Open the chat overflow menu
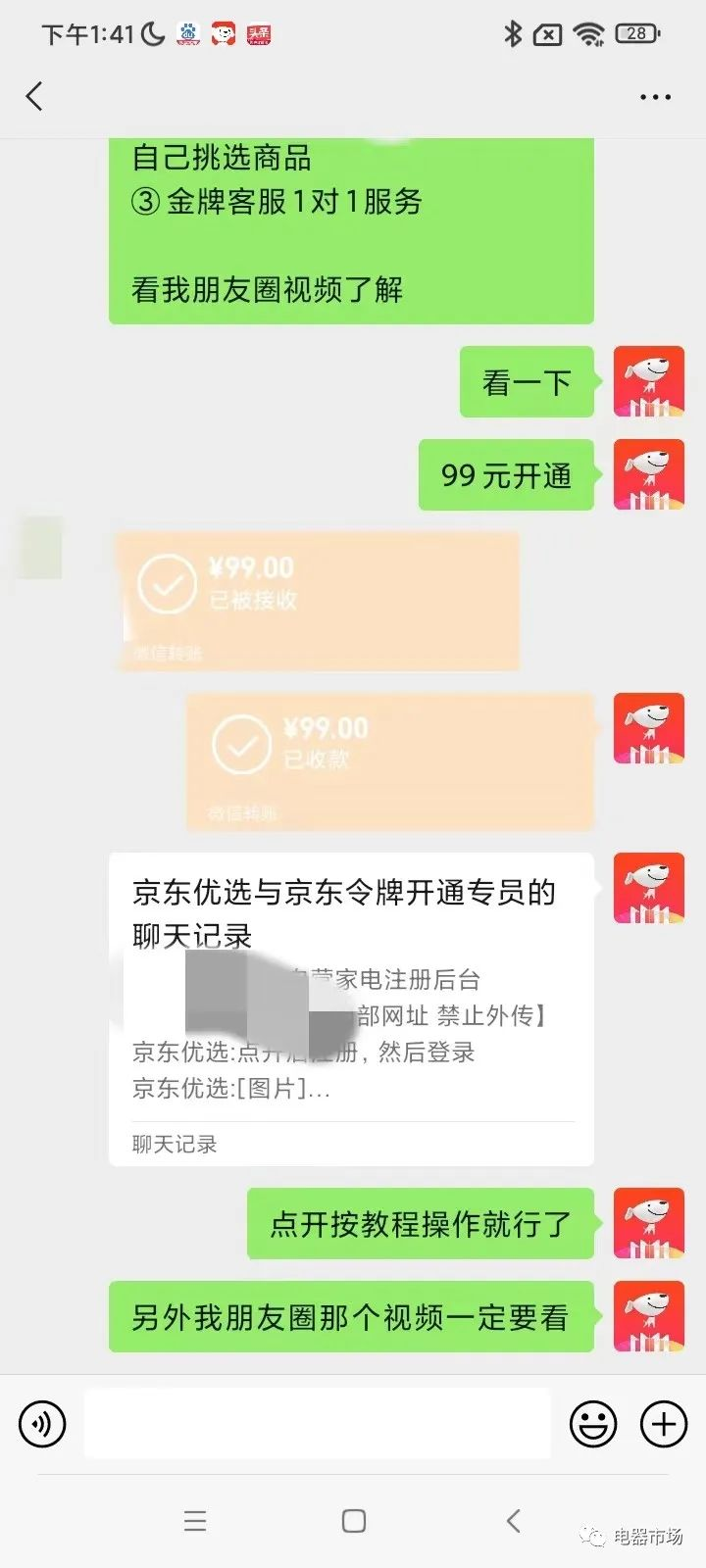This screenshot has height=1568, width=706. [655, 97]
